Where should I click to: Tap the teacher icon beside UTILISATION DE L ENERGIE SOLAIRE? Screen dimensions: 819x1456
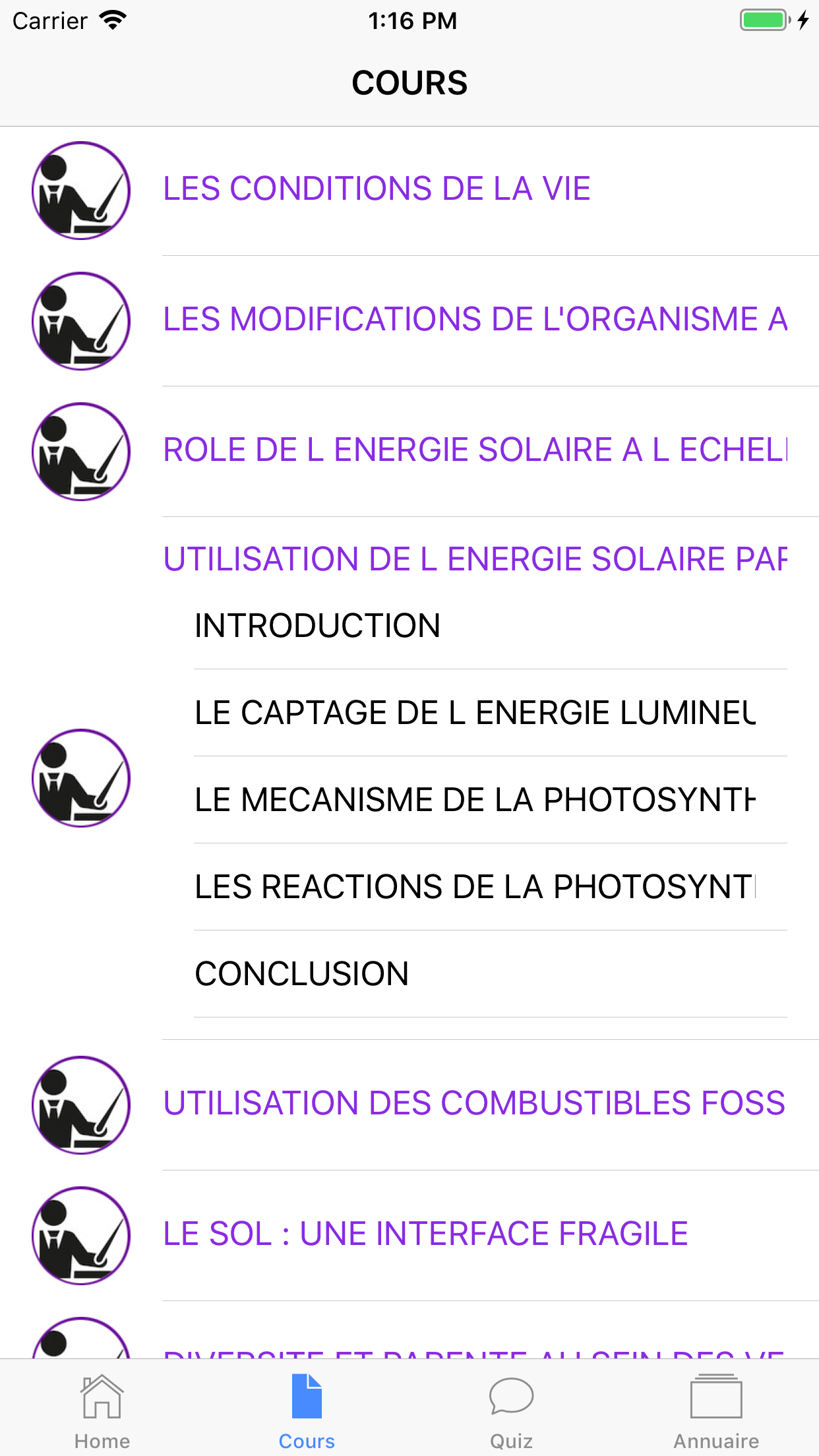(x=81, y=778)
